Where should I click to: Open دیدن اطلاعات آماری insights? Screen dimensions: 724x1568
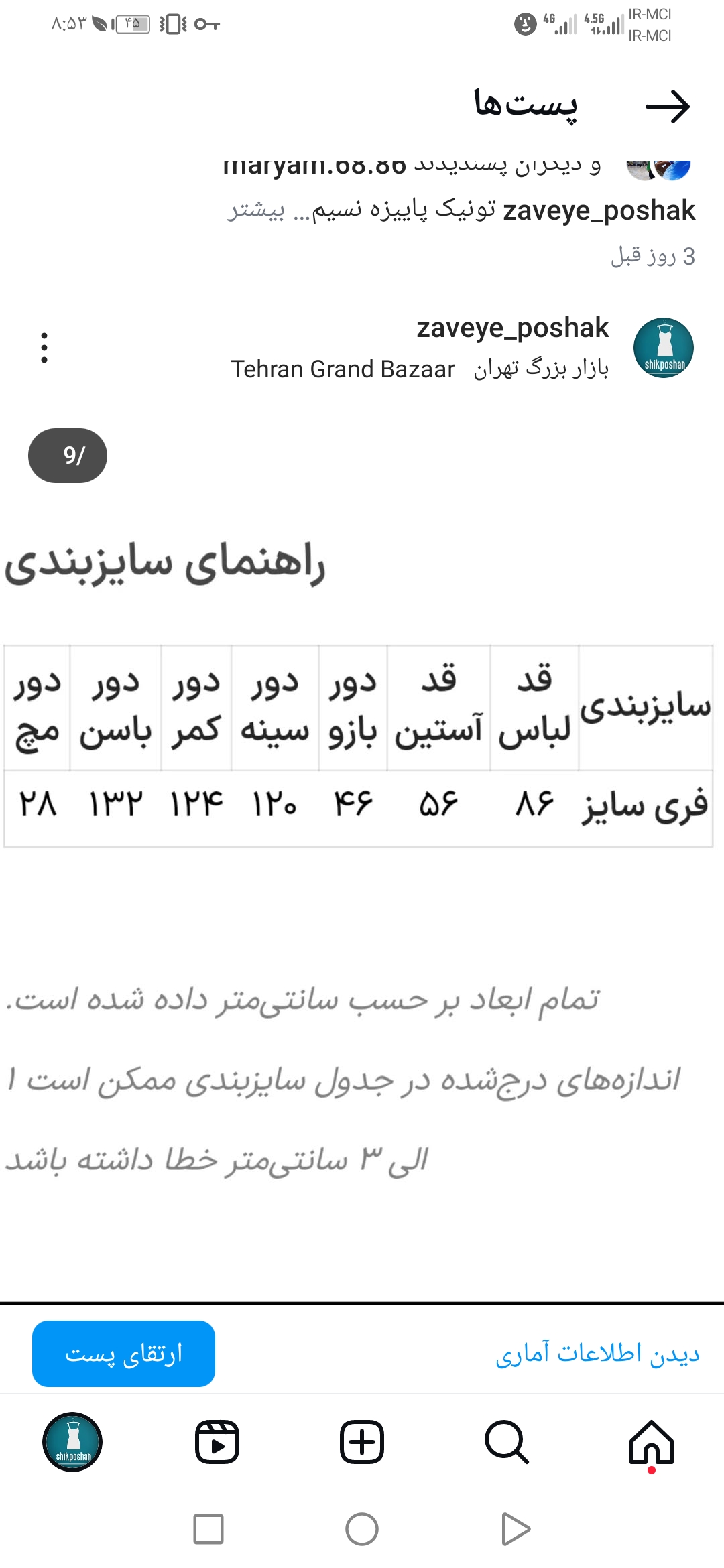pos(597,1354)
